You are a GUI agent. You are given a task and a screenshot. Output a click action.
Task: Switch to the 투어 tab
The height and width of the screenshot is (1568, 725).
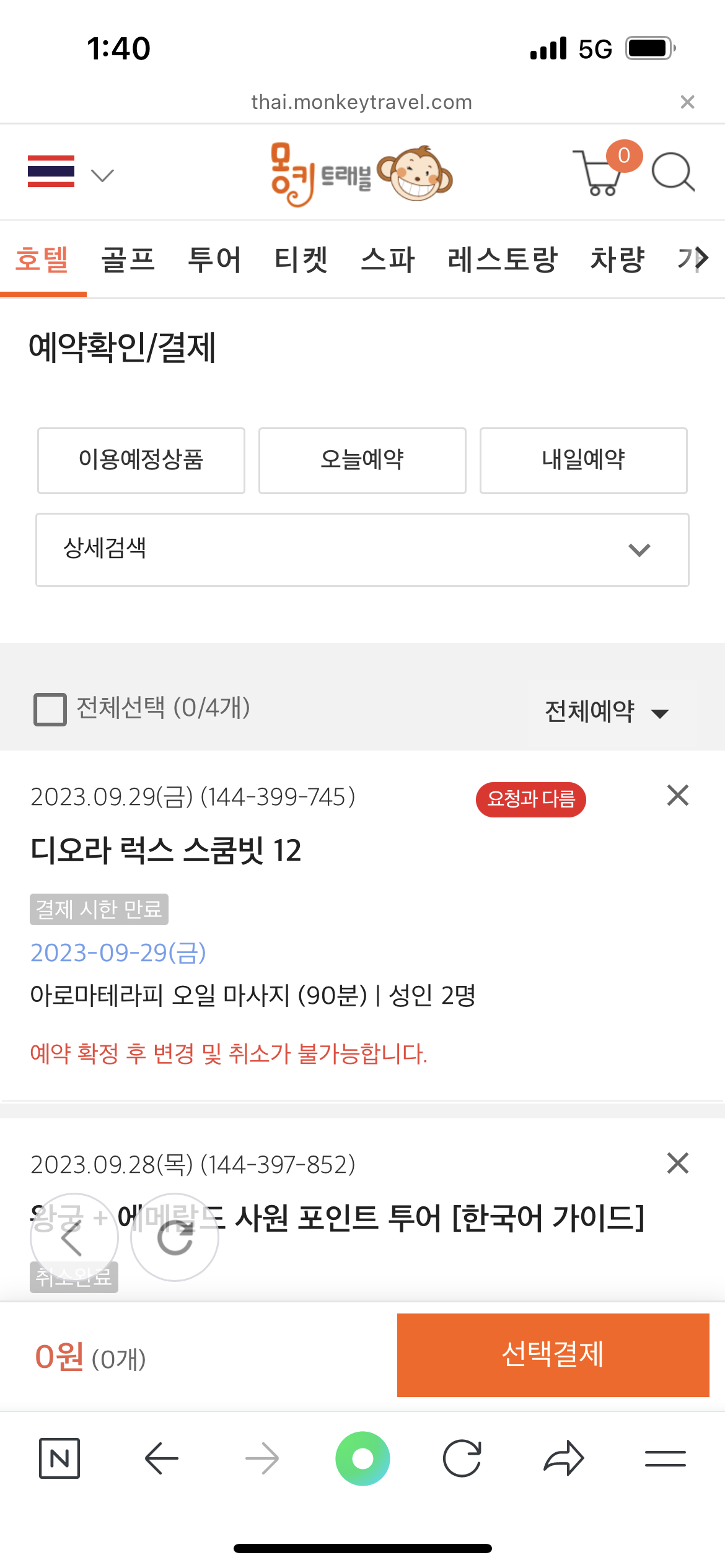click(214, 259)
